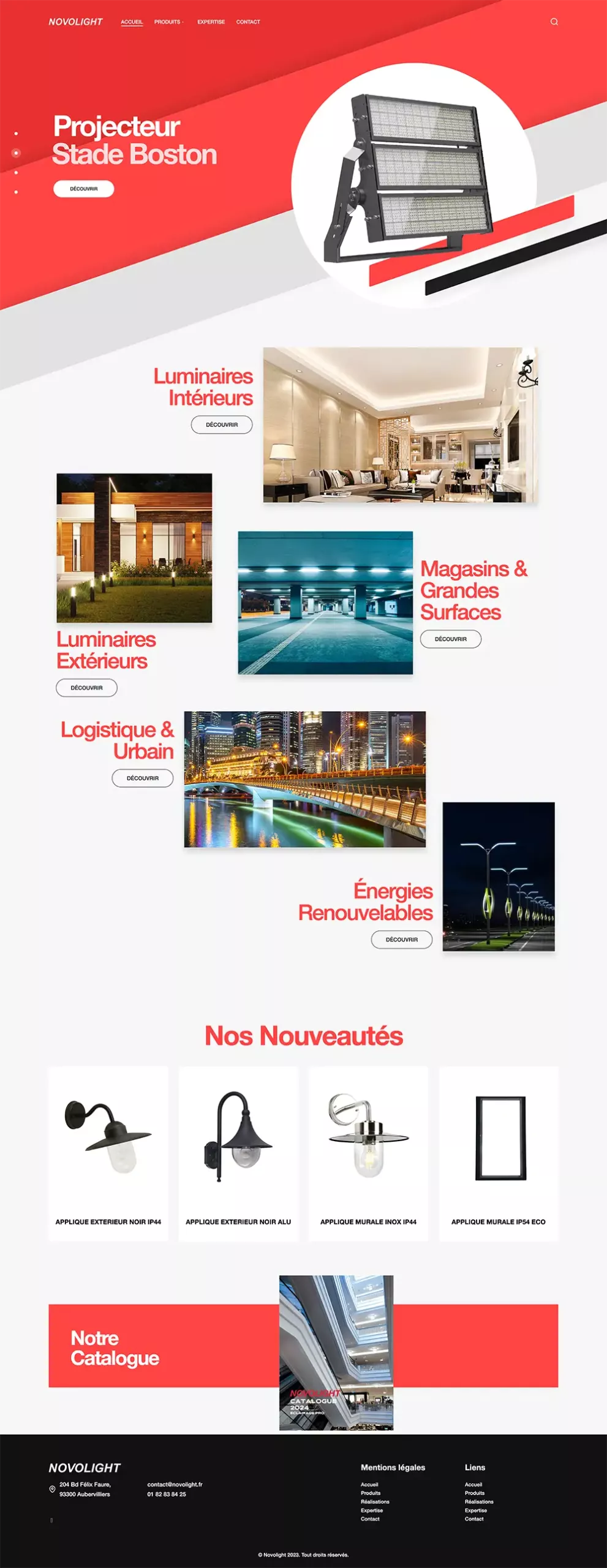Discover the Énergies Renouvelables category
This screenshot has width=607, height=1568.
click(401, 939)
